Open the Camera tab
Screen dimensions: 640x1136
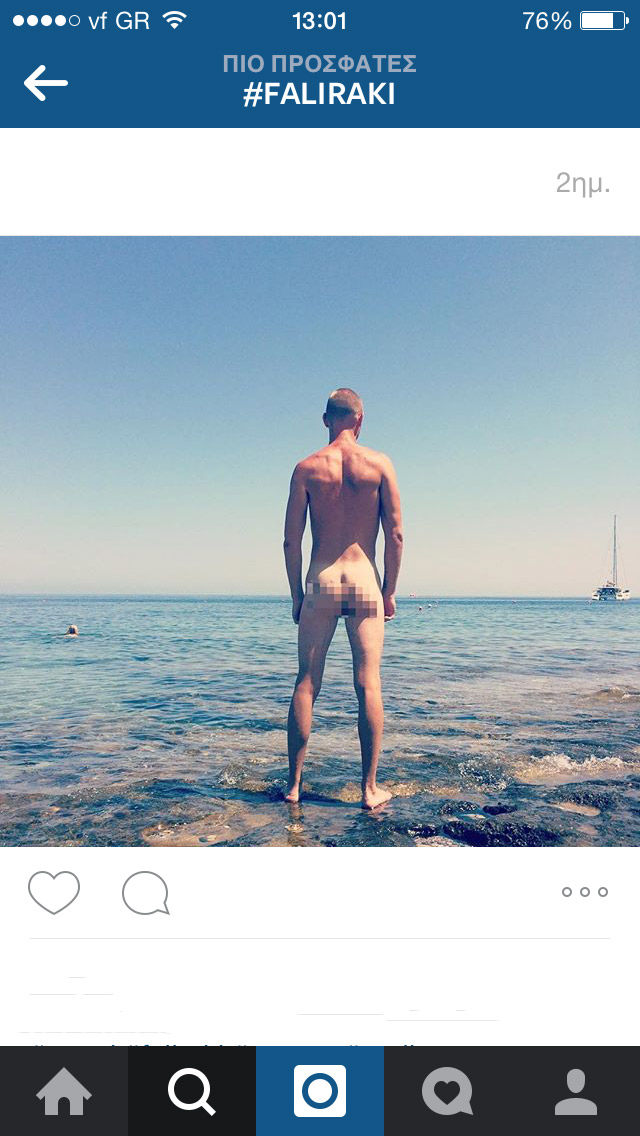coord(320,1091)
